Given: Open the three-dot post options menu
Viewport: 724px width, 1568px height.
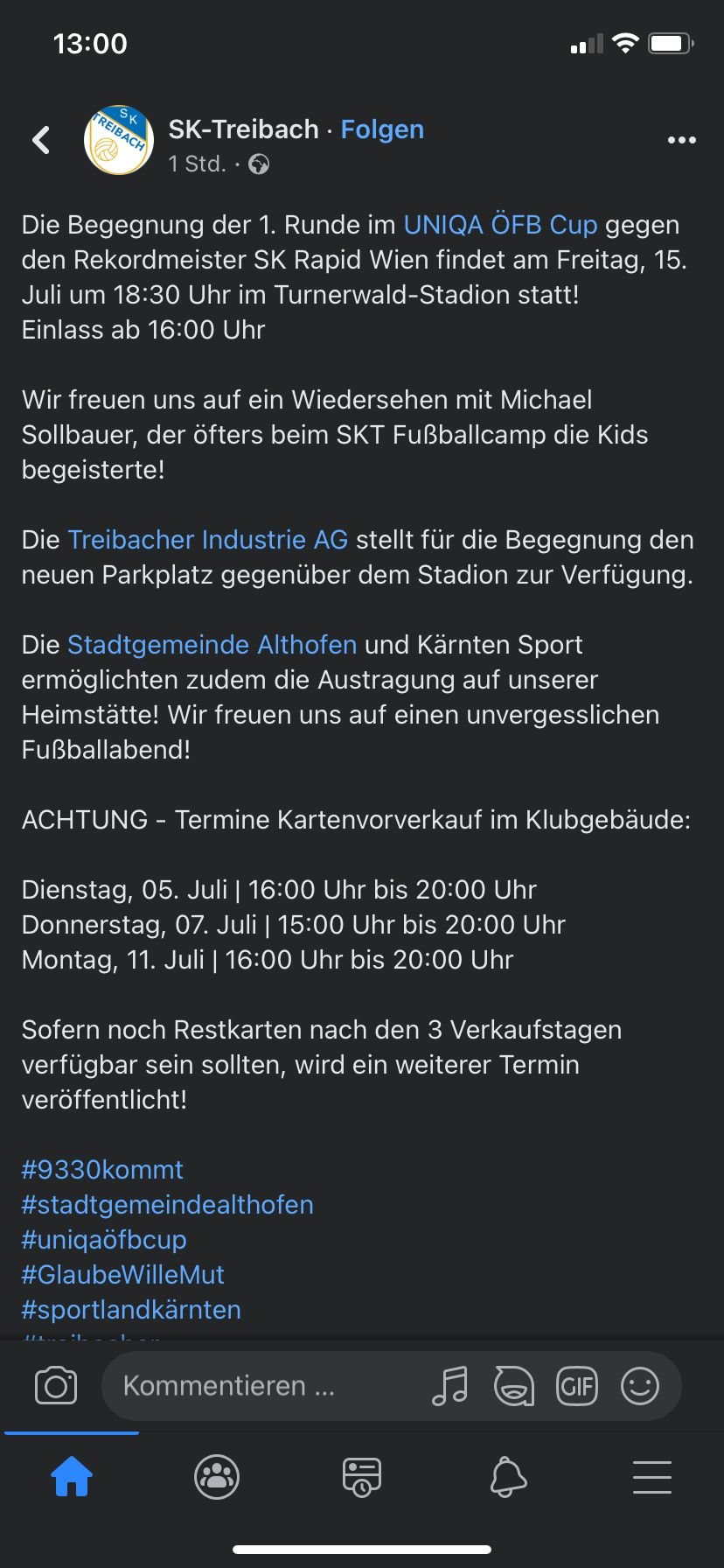Looking at the screenshot, I should click(682, 140).
